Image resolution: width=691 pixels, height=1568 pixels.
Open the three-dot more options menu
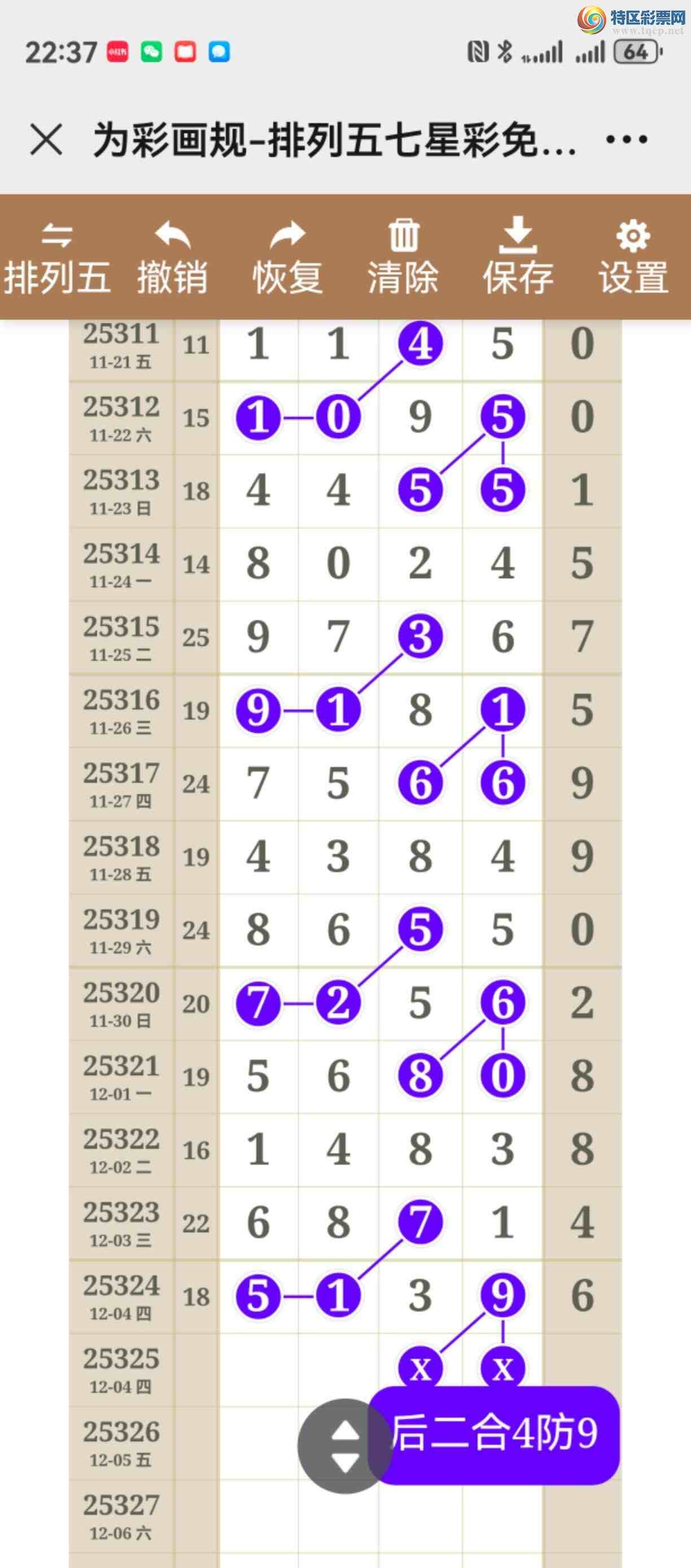[627, 140]
